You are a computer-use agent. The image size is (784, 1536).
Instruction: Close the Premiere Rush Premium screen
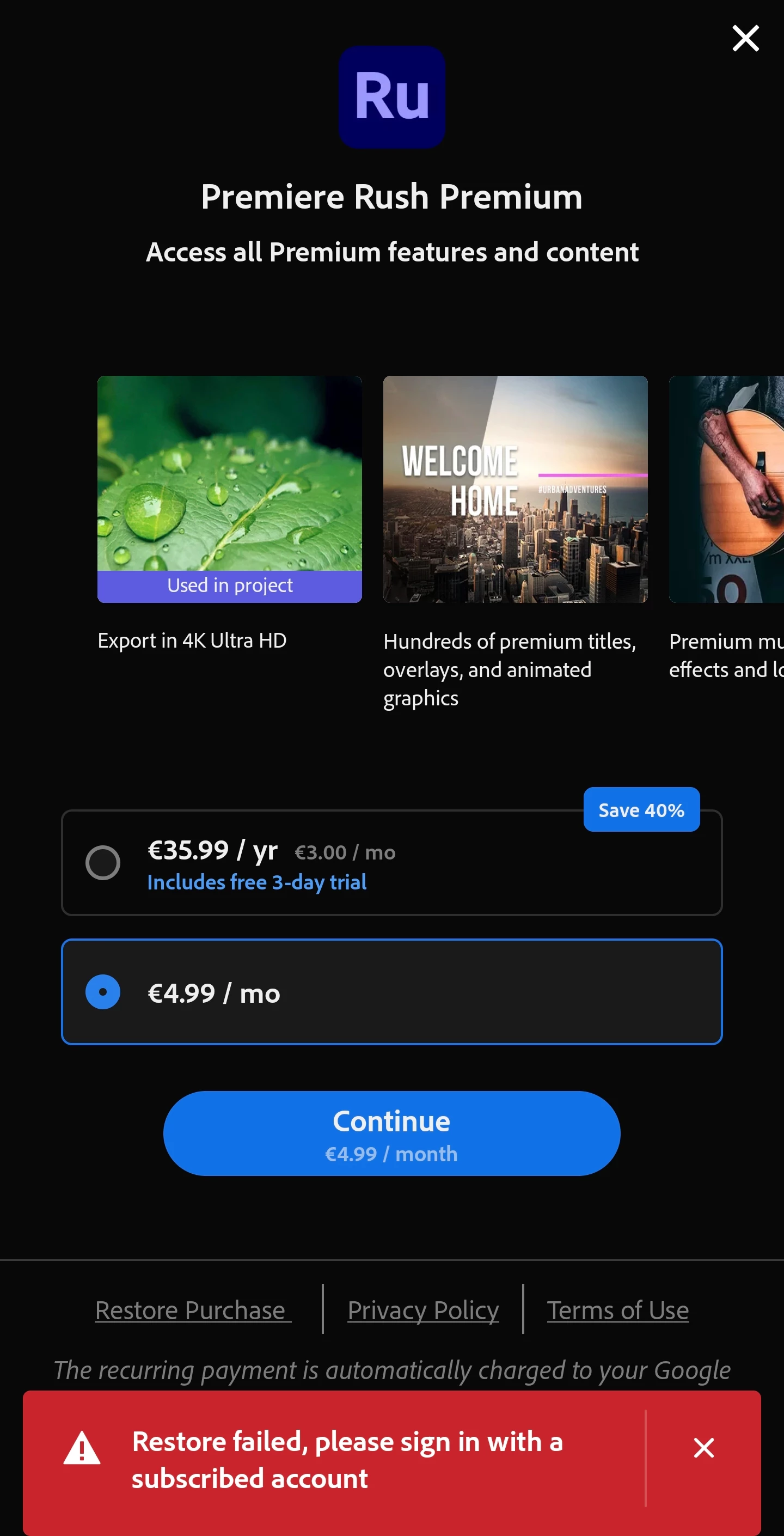(745, 39)
